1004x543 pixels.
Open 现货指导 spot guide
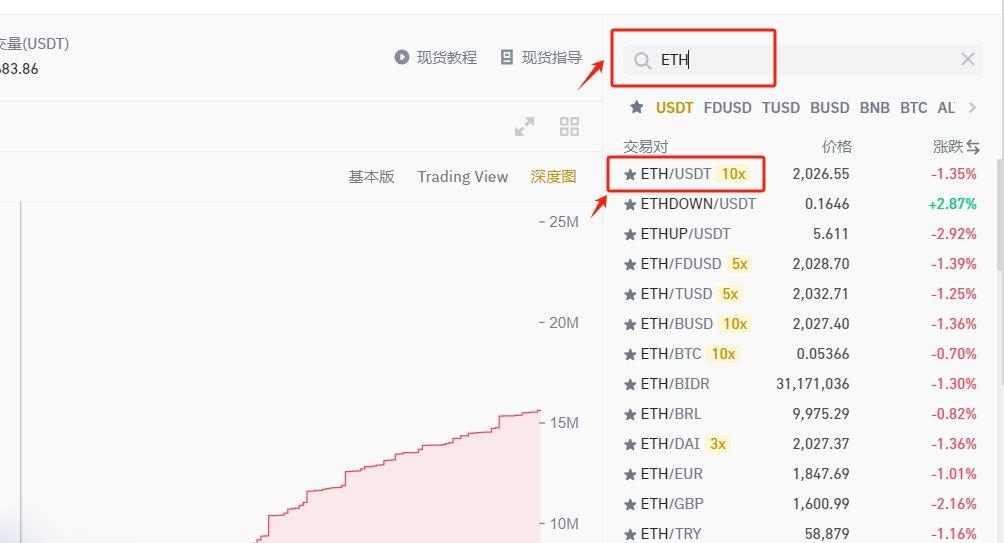(541, 57)
